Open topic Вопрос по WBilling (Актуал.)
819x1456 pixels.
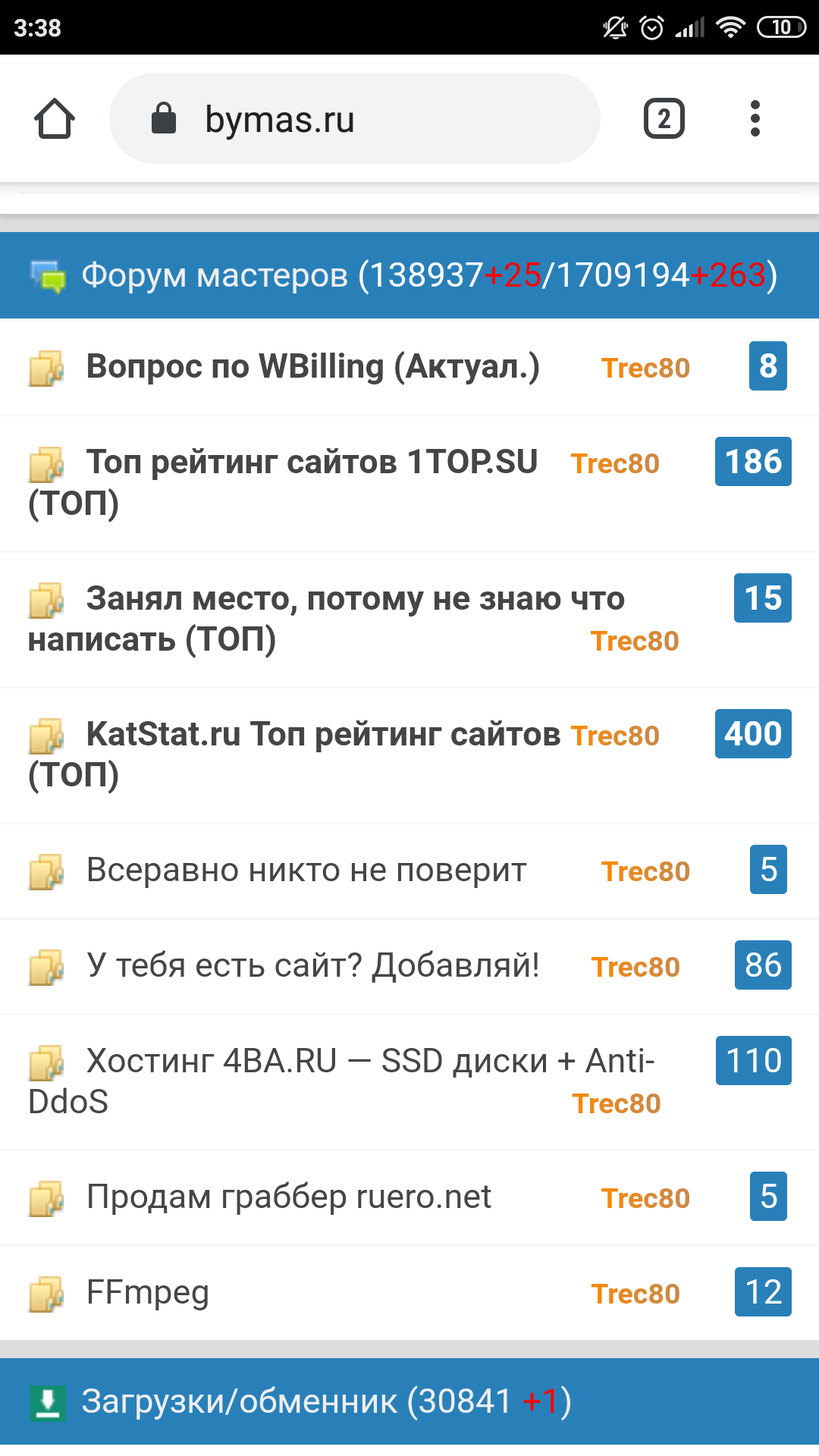(x=312, y=367)
